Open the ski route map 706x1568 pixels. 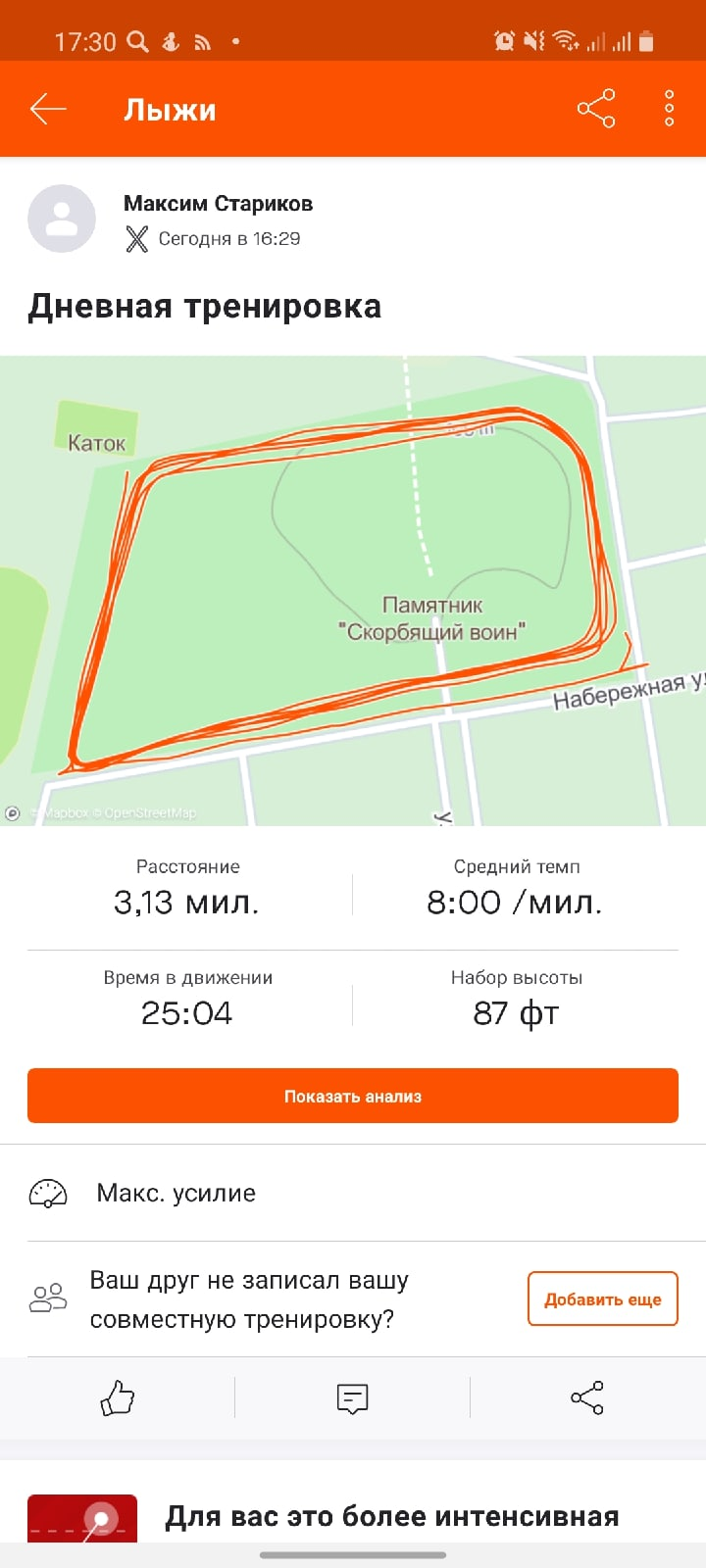click(353, 590)
